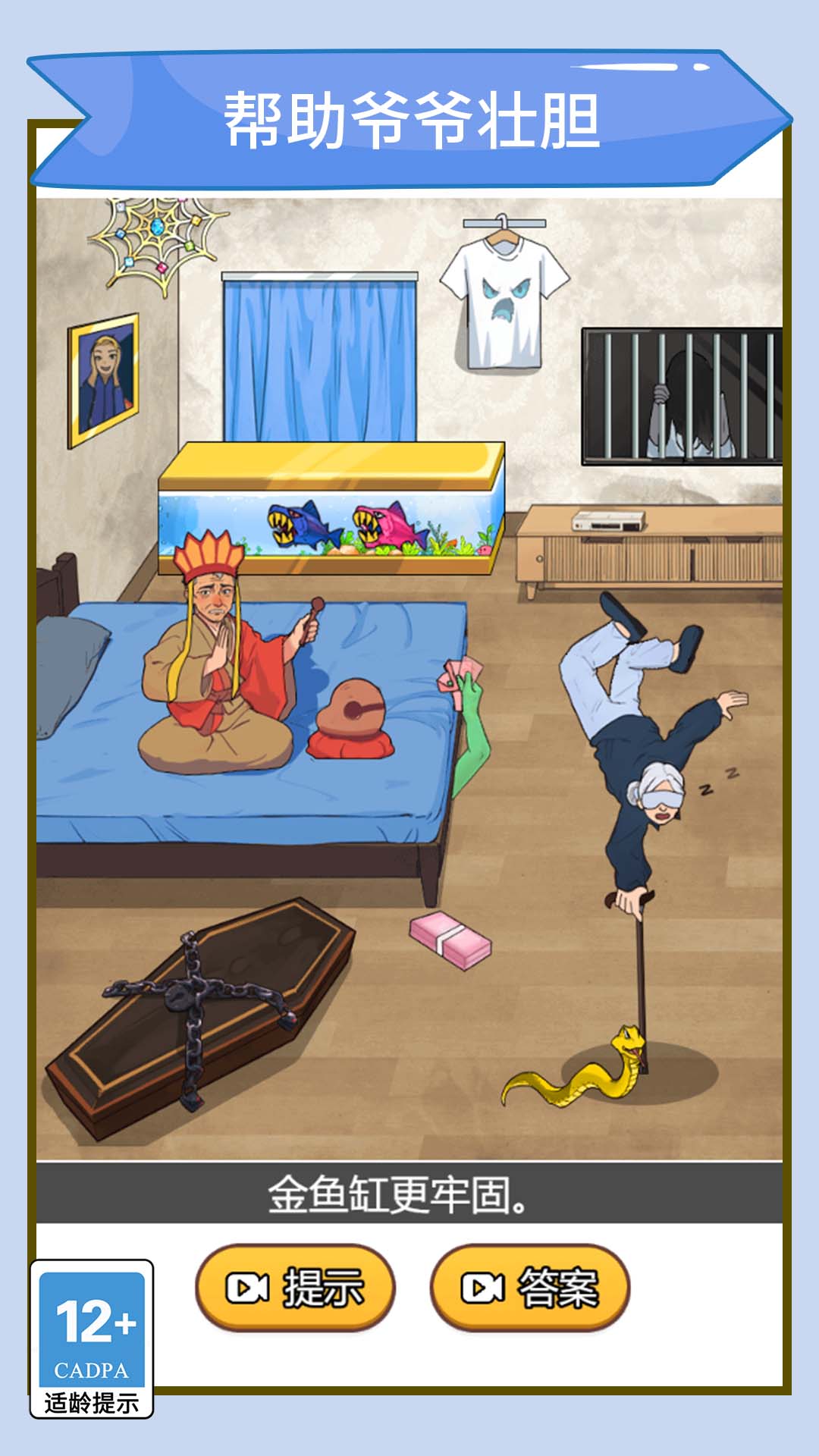Tap the 提示 hint button
This screenshot has width=819, height=1456.
click(x=295, y=1288)
